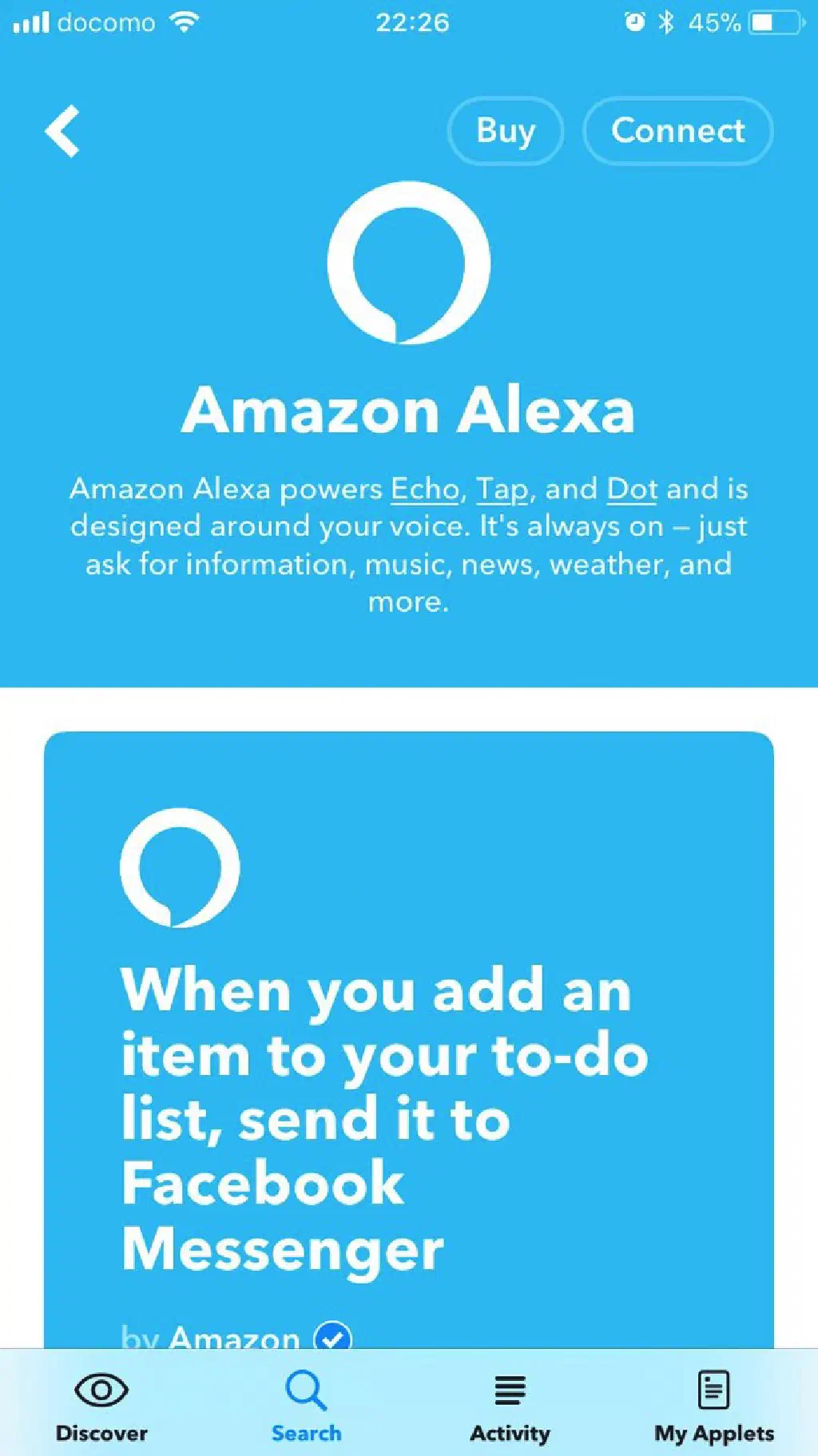Open the Echo link in the description
The image size is (818, 1456).
point(424,489)
